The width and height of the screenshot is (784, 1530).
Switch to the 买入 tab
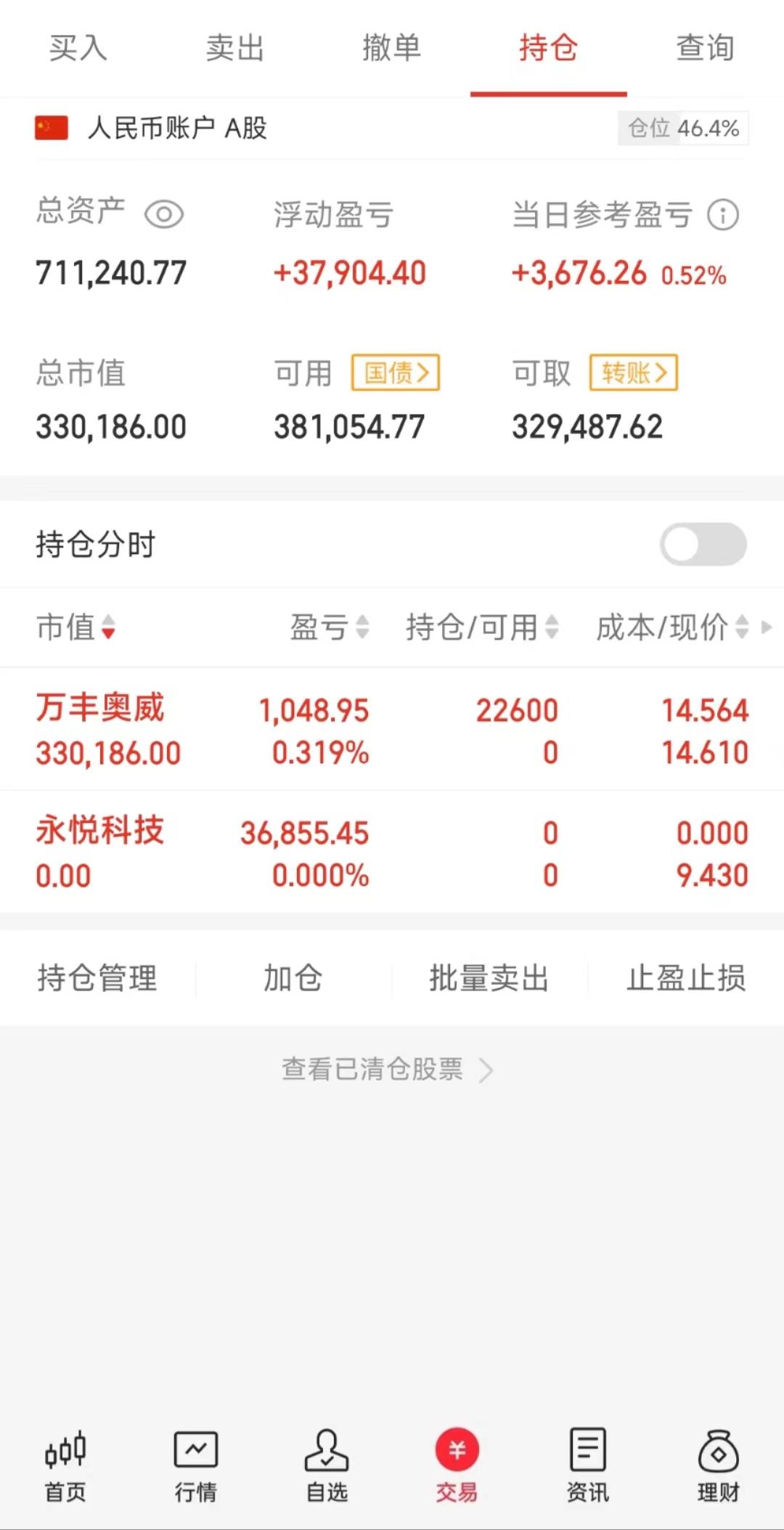click(78, 49)
